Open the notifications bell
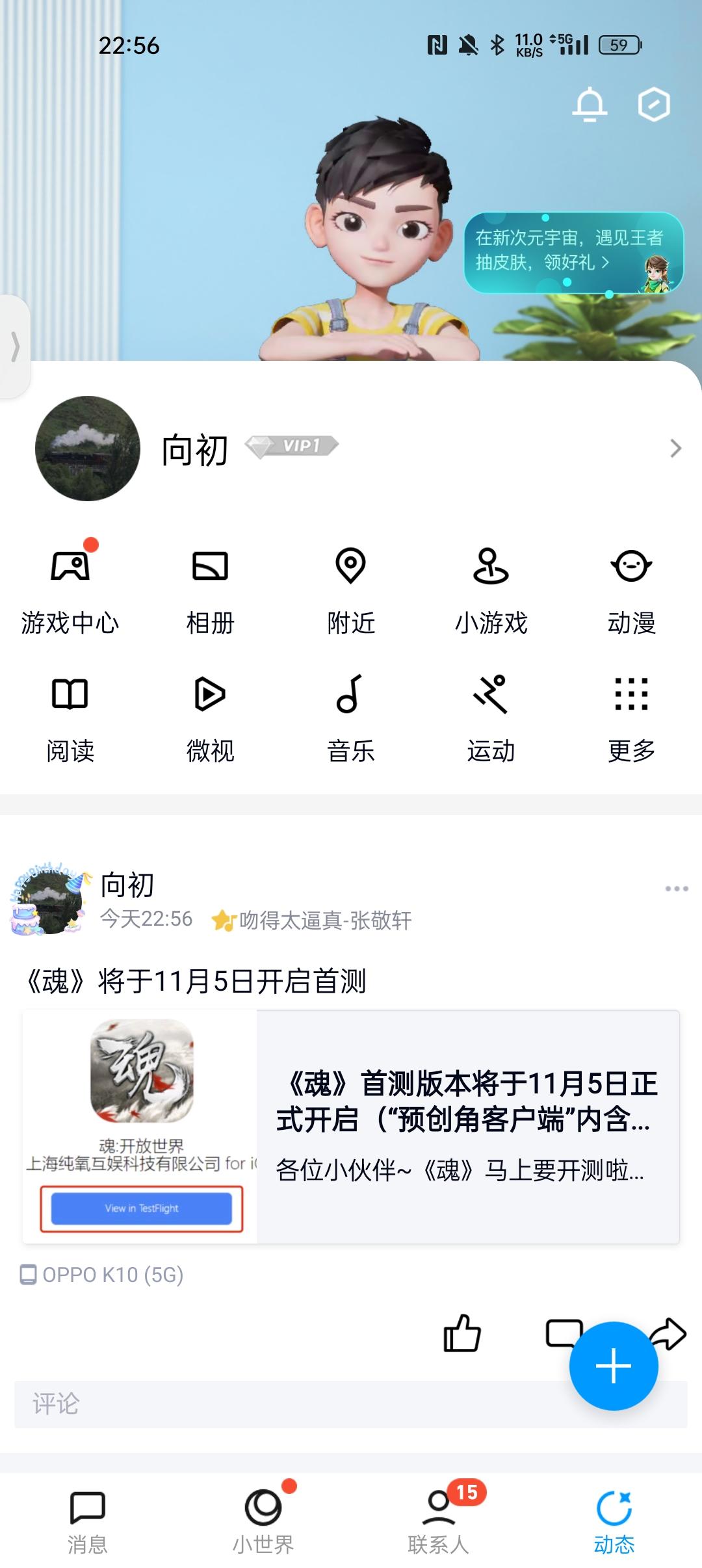The width and height of the screenshot is (702, 1568). [590, 105]
